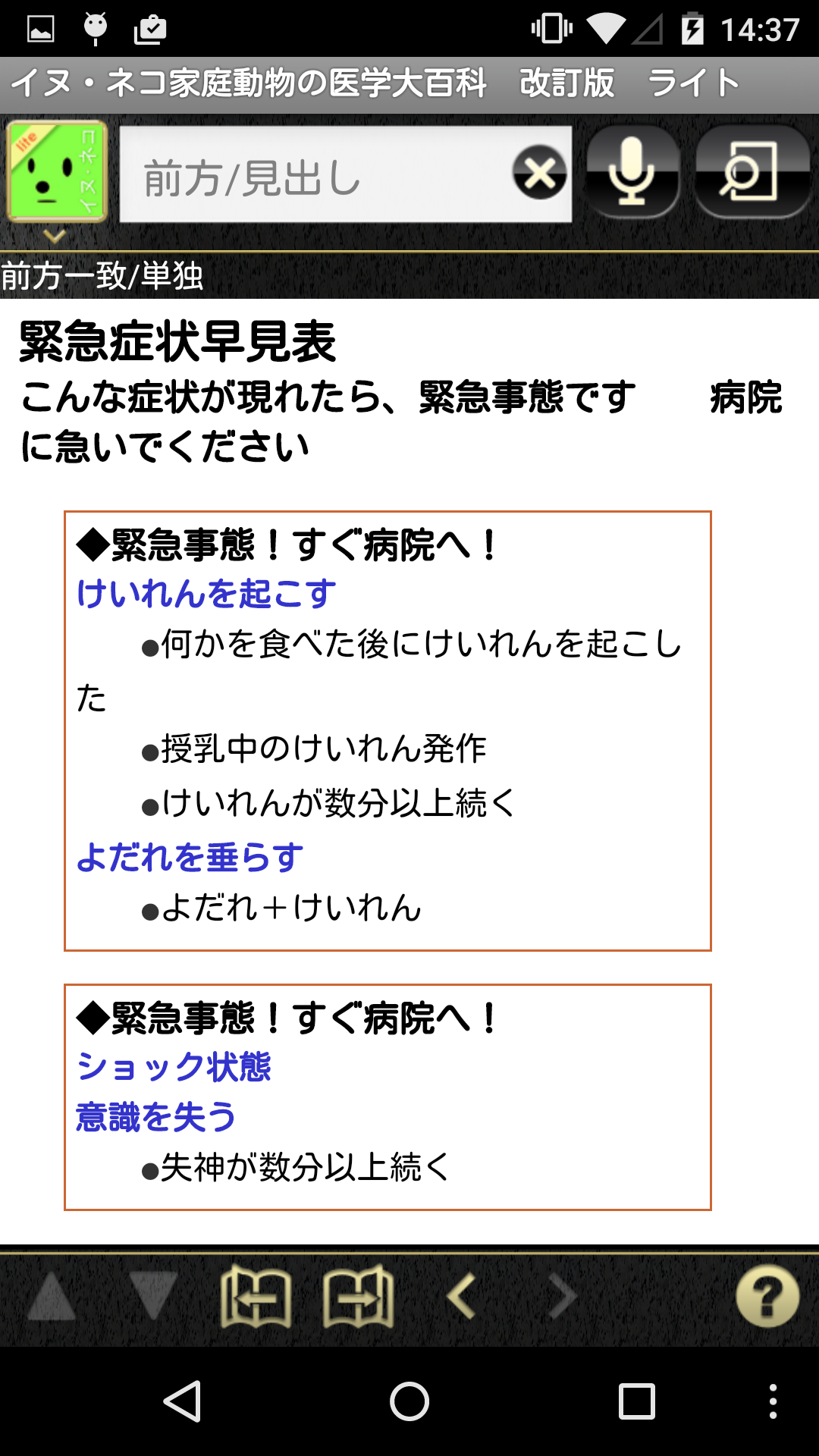The width and height of the screenshot is (819, 1456).
Task: Jump down with the down triangle button
Action: click(153, 1297)
